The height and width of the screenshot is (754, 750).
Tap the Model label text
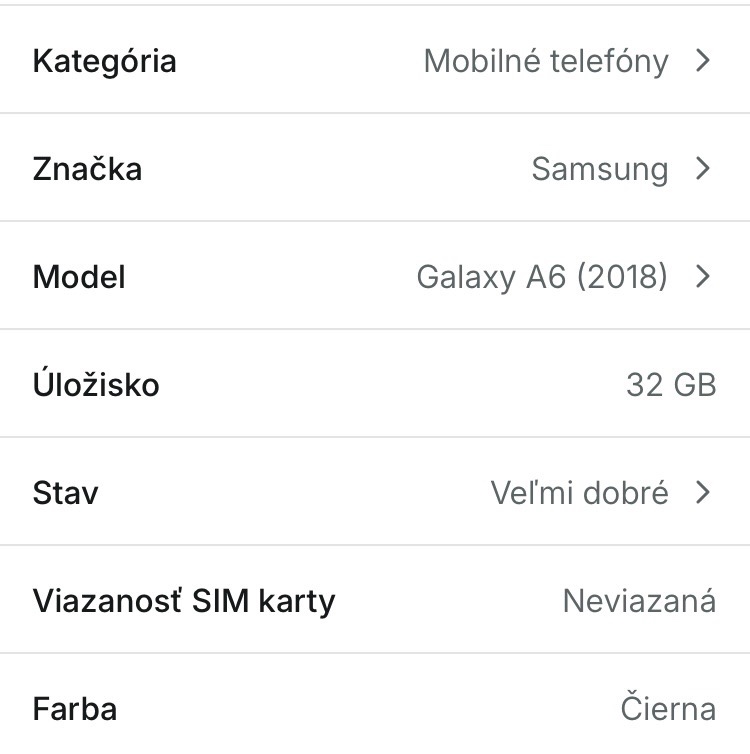click(x=77, y=276)
